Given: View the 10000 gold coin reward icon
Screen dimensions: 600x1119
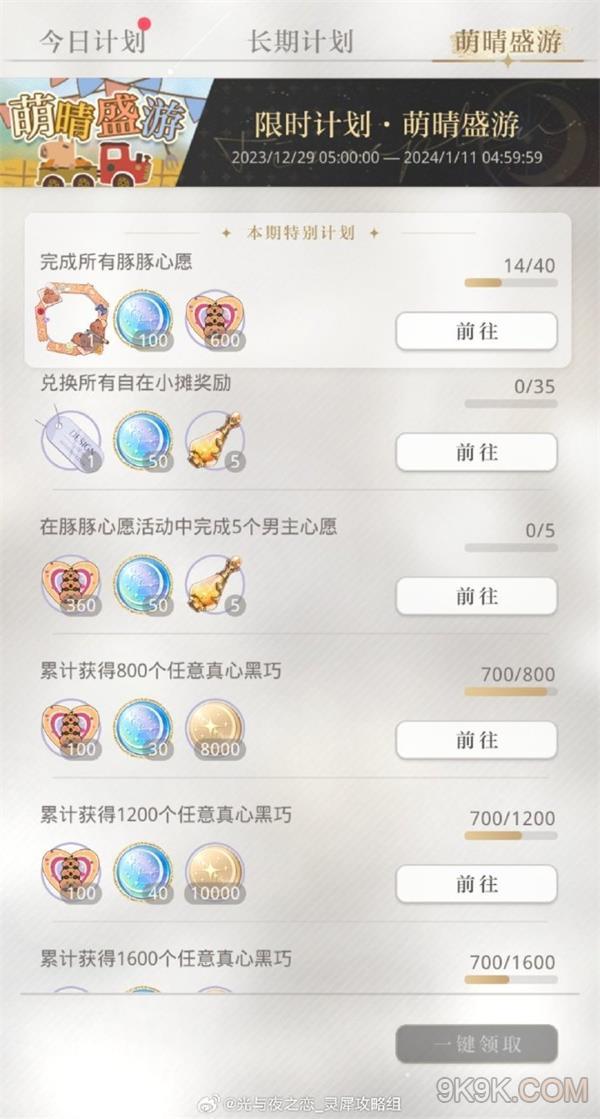Looking at the screenshot, I should click(x=215, y=872).
